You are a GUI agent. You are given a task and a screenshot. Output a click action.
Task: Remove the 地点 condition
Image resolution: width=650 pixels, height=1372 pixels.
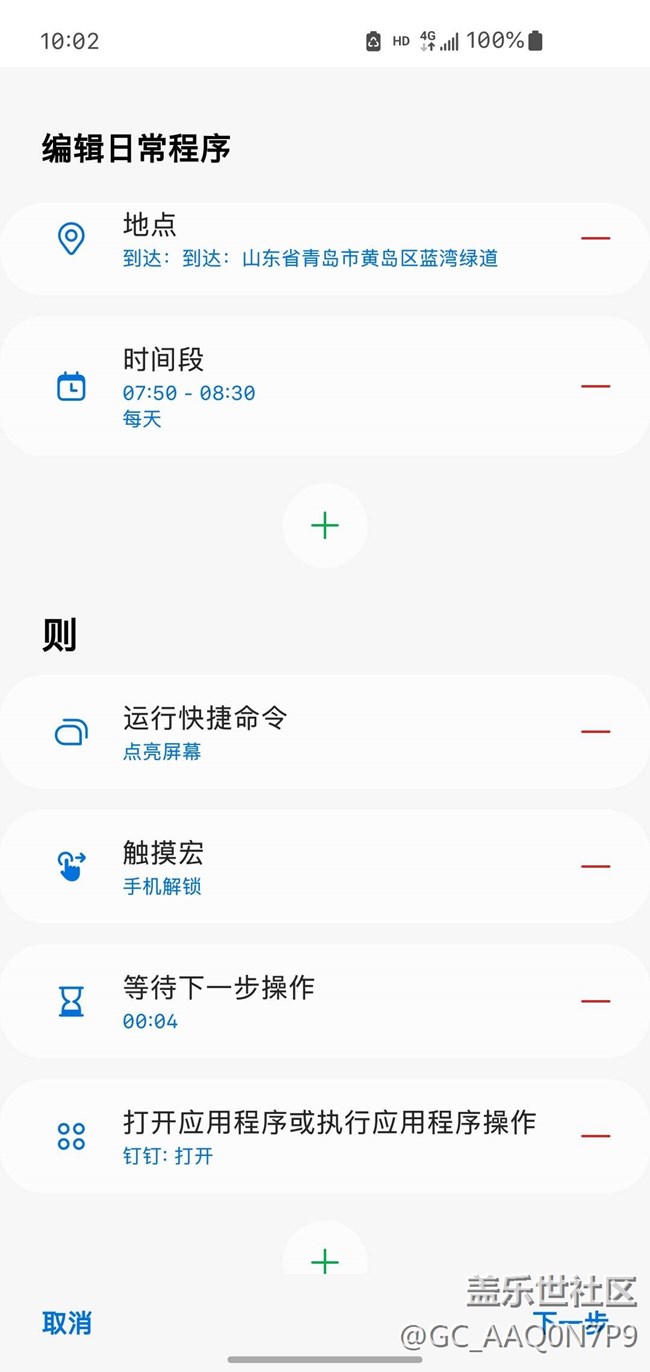(x=595, y=238)
